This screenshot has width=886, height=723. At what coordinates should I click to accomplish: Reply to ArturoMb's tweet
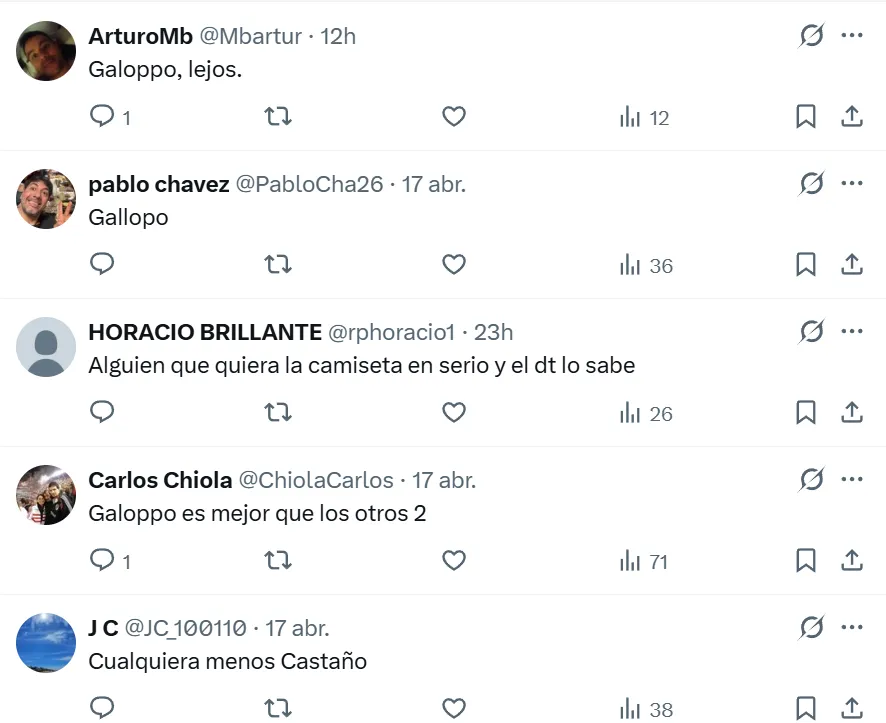102,117
